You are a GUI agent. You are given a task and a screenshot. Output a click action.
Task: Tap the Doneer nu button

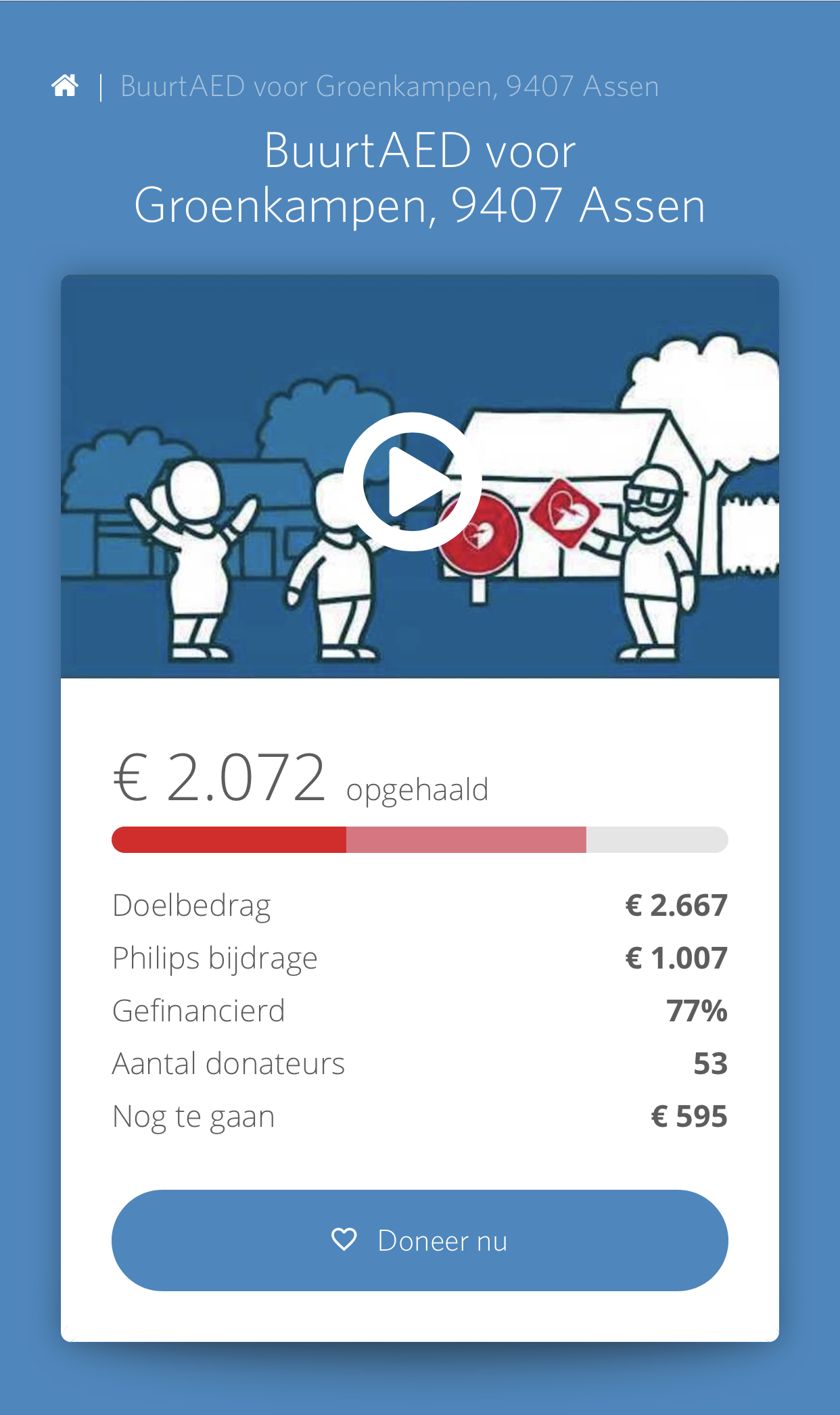point(419,1240)
